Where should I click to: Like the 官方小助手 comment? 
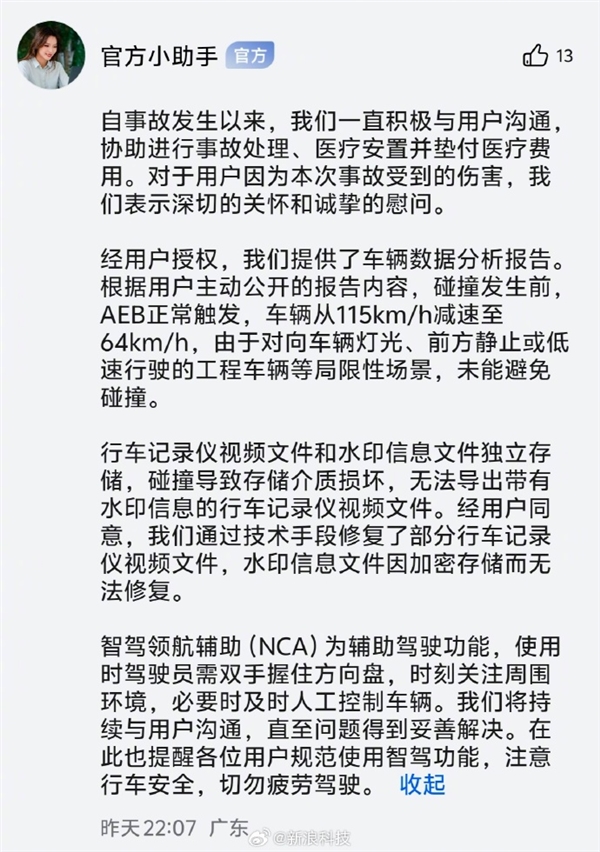536,55
